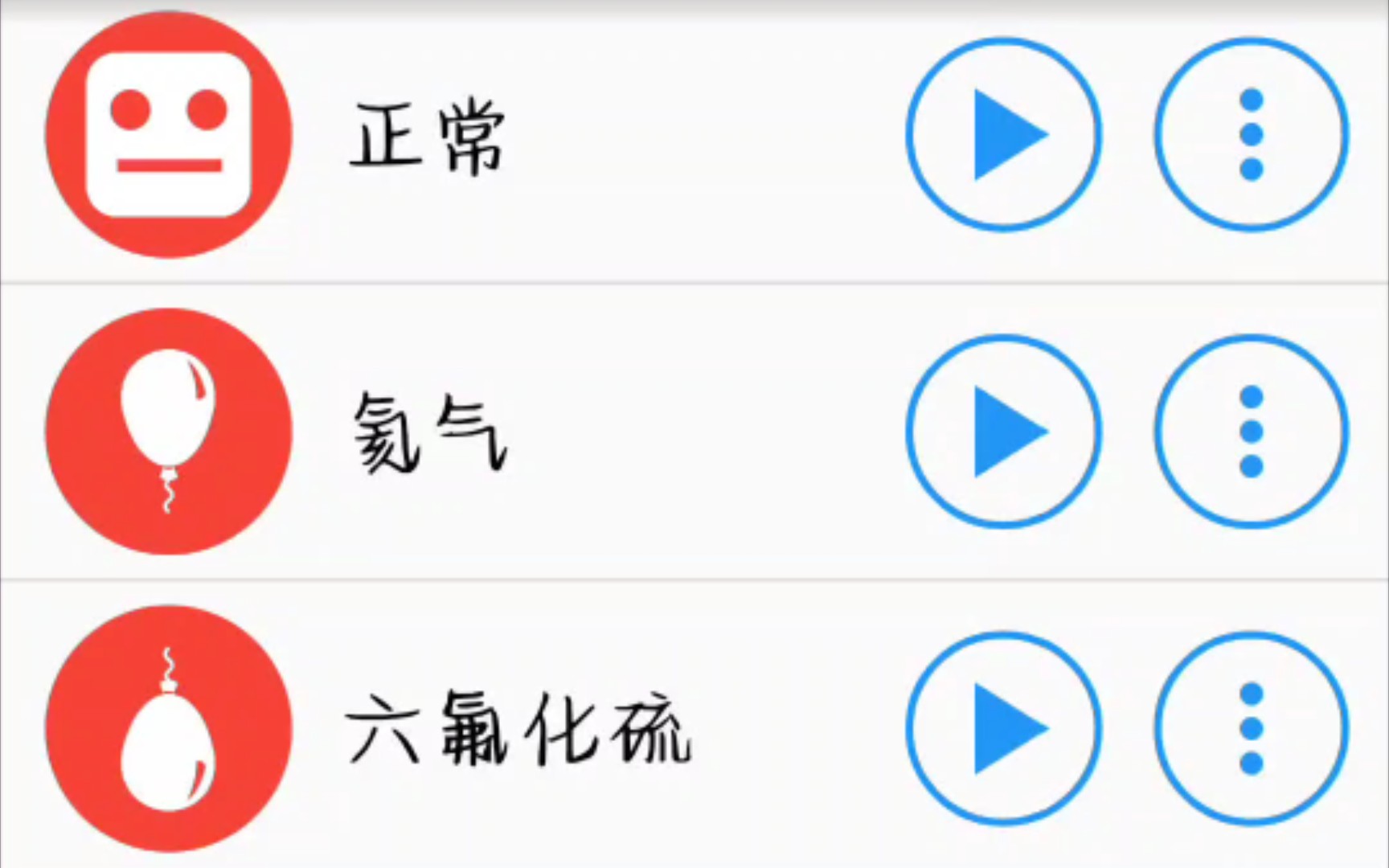Play the 氦气 voice effect
Viewport: 1389px width, 868px height.
coord(1004,432)
